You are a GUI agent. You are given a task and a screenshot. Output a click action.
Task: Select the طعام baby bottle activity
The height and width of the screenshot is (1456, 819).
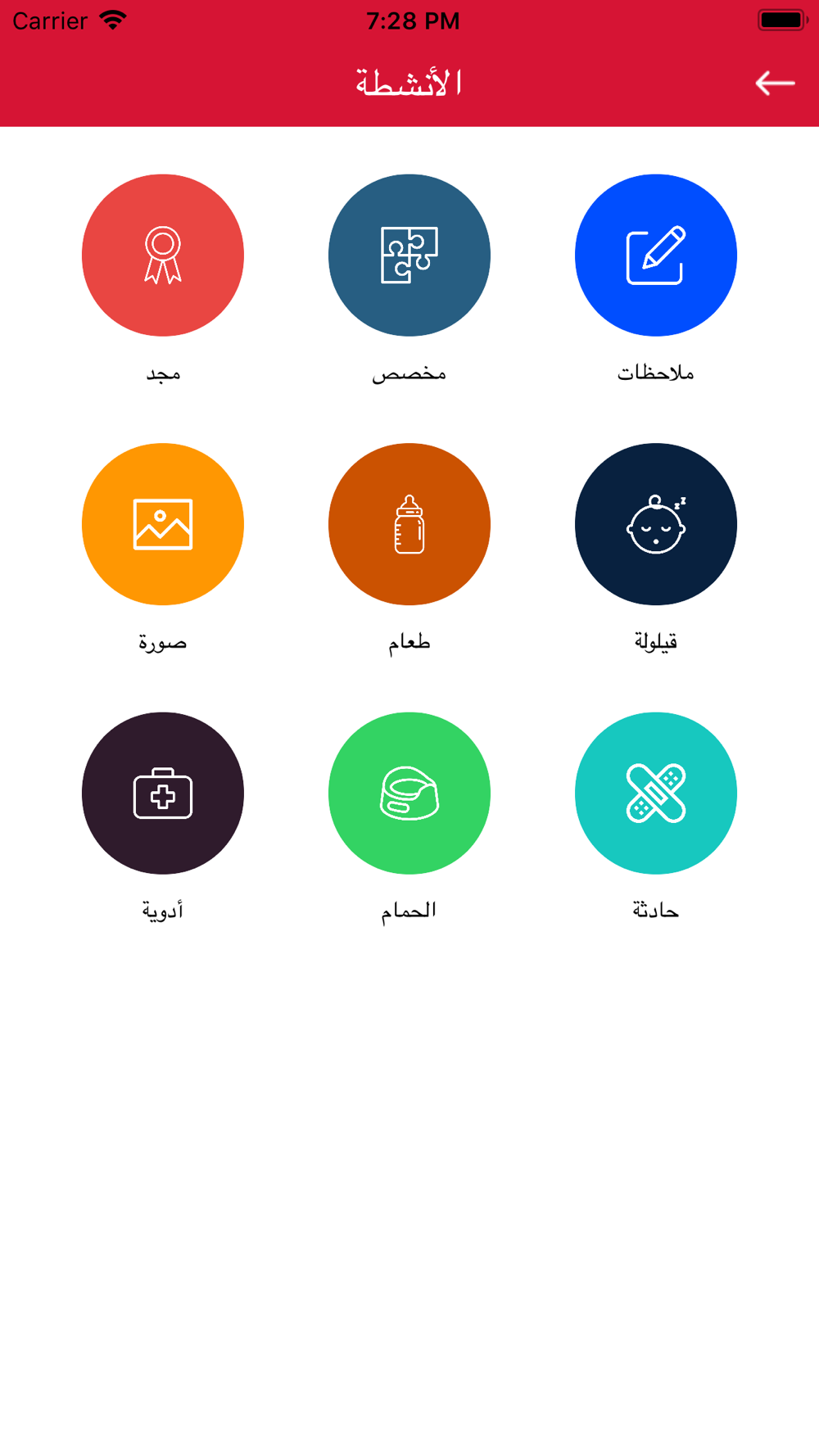coord(409,524)
